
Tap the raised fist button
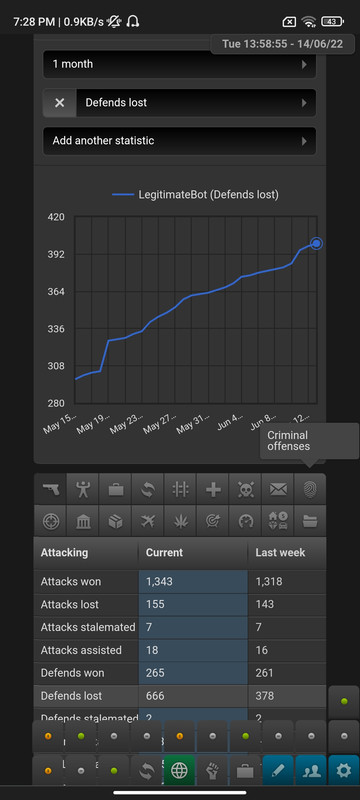(x=212, y=770)
